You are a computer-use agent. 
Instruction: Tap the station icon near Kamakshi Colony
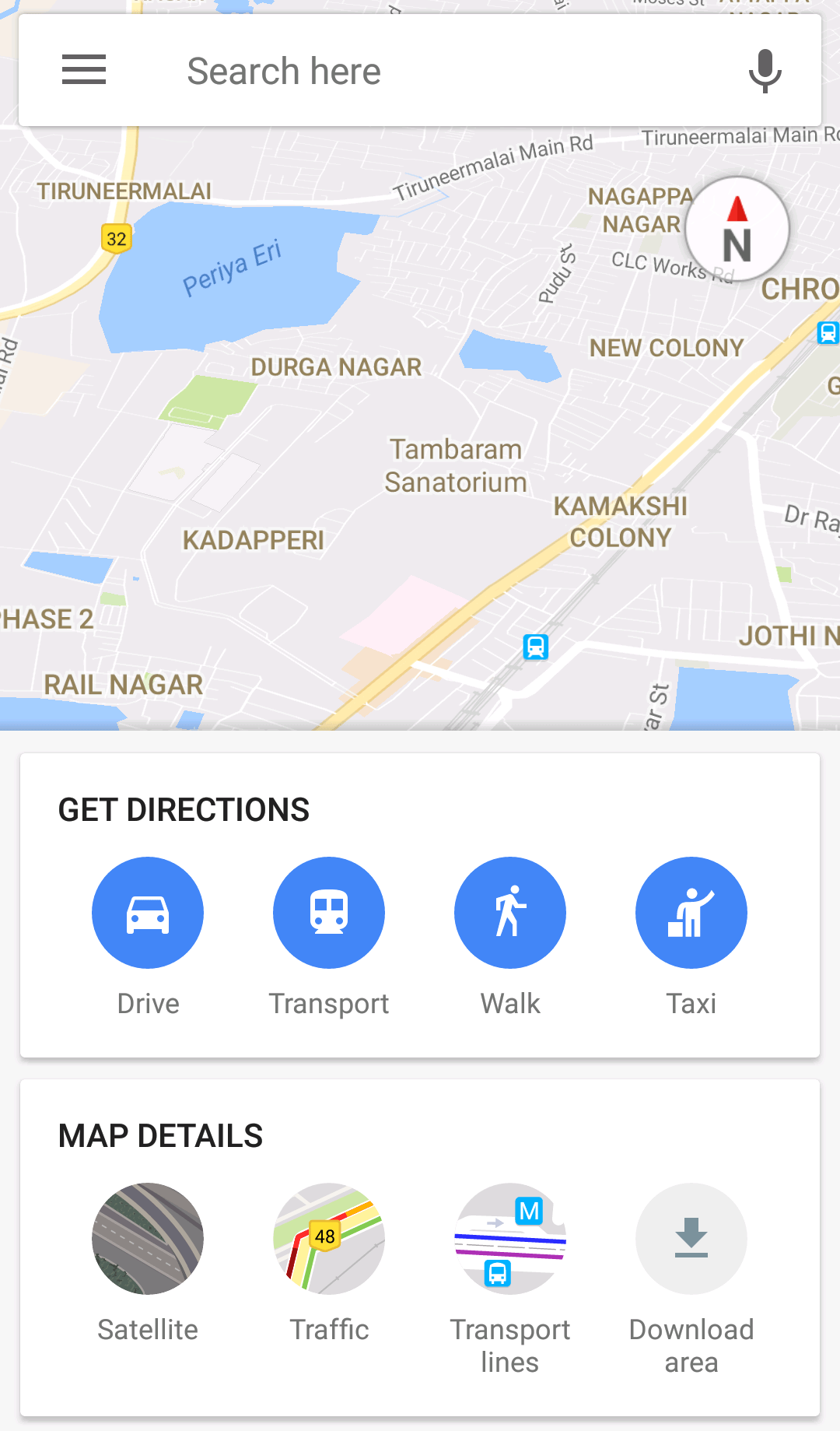point(536,647)
